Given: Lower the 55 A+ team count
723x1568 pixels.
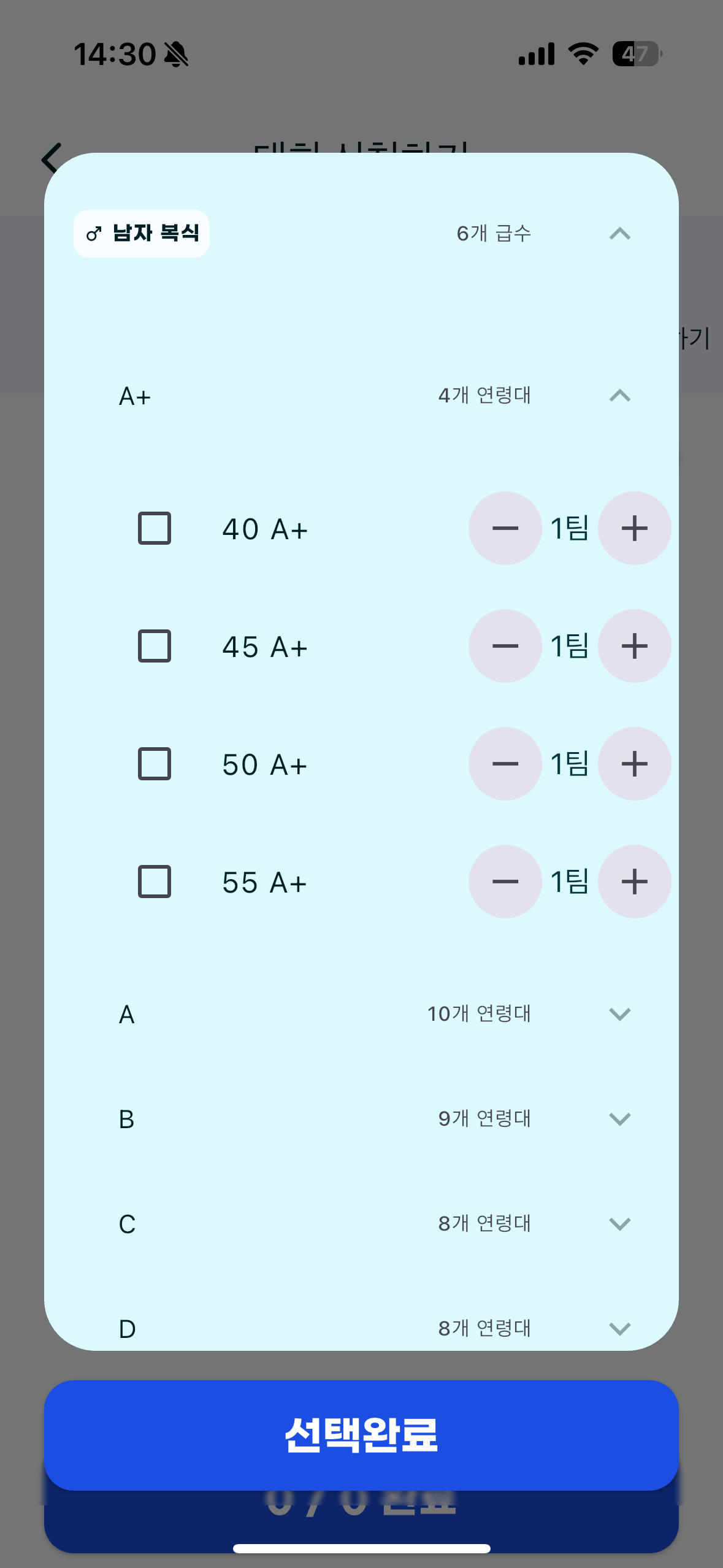Looking at the screenshot, I should [505, 882].
